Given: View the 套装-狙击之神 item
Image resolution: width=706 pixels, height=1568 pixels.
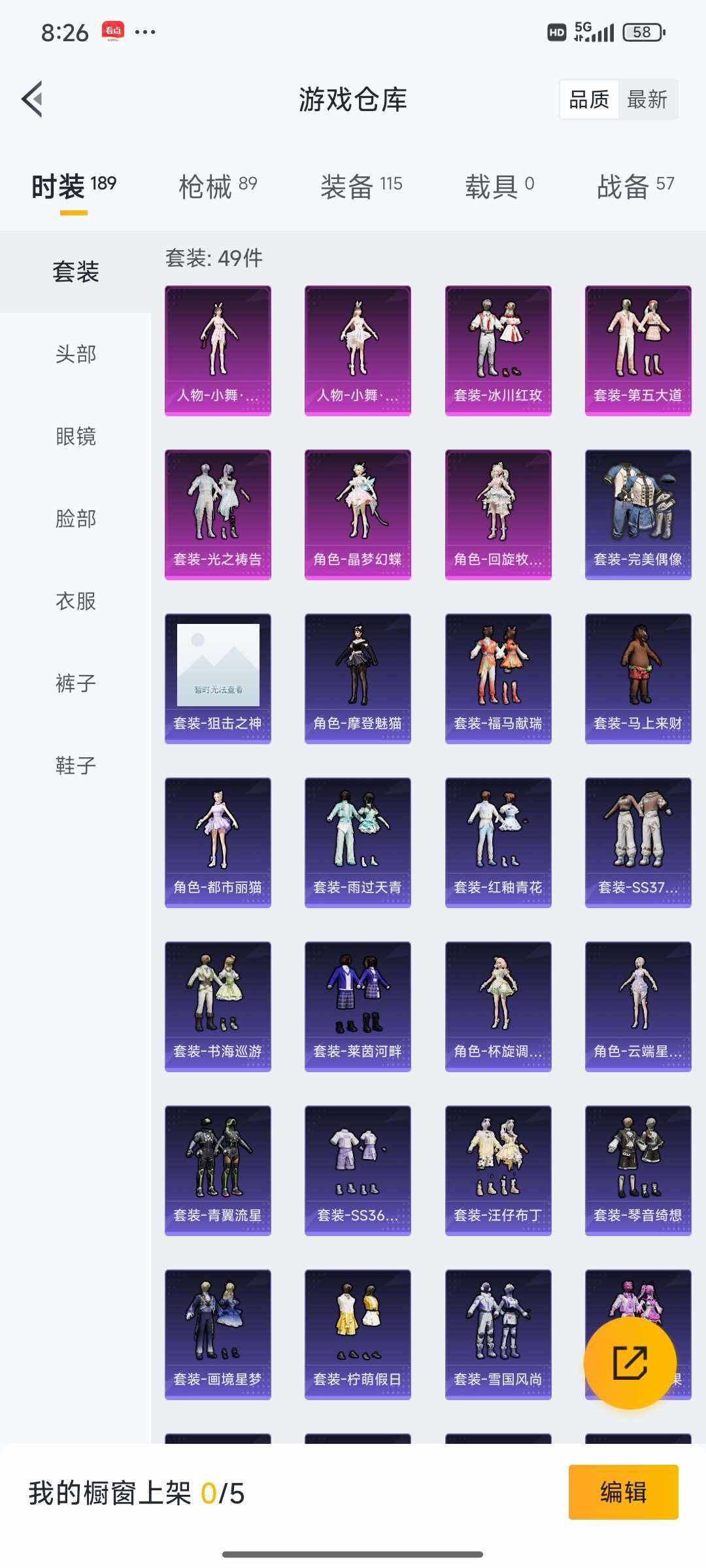Looking at the screenshot, I should [x=218, y=678].
